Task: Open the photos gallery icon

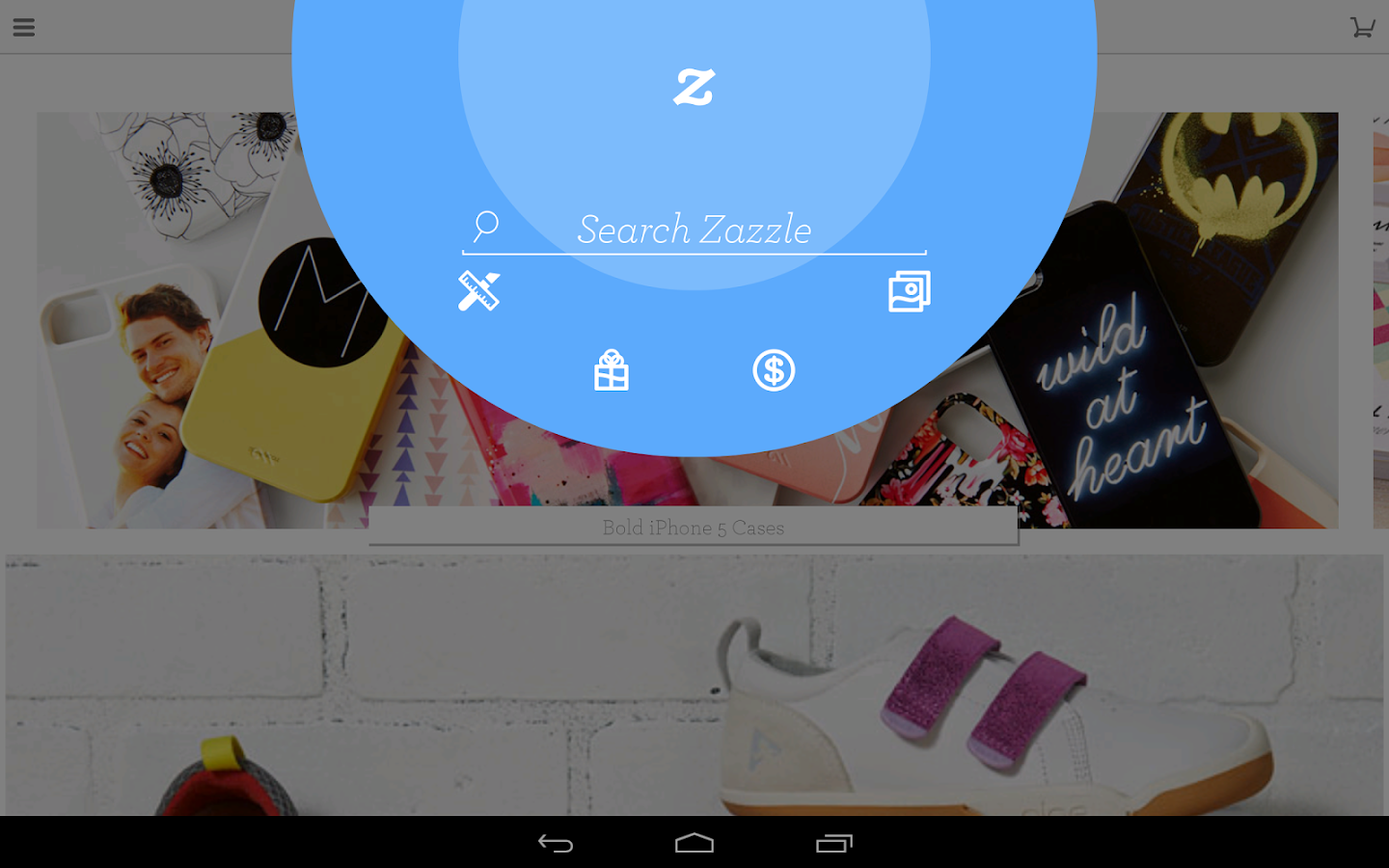Action: tap(909, 291)
